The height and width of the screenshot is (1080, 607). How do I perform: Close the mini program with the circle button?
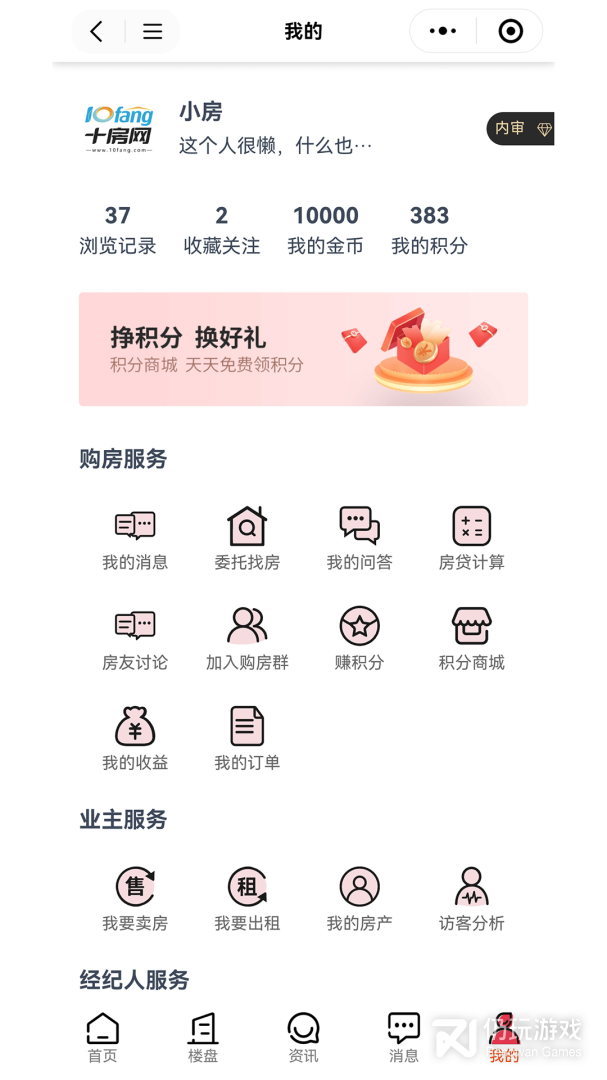point(510,32)
